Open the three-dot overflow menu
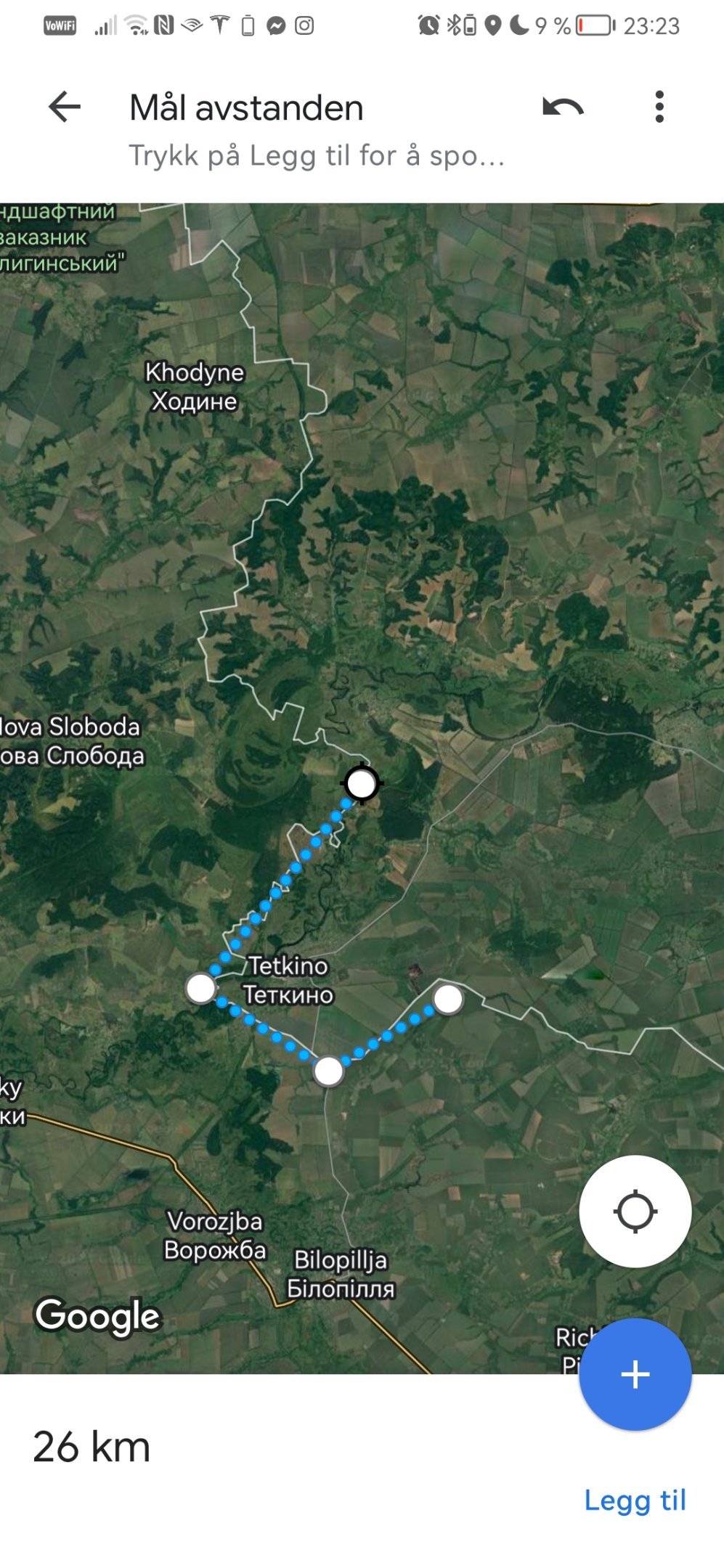The width and height of the screenshot is (724, 1568). tap(659, 107)
